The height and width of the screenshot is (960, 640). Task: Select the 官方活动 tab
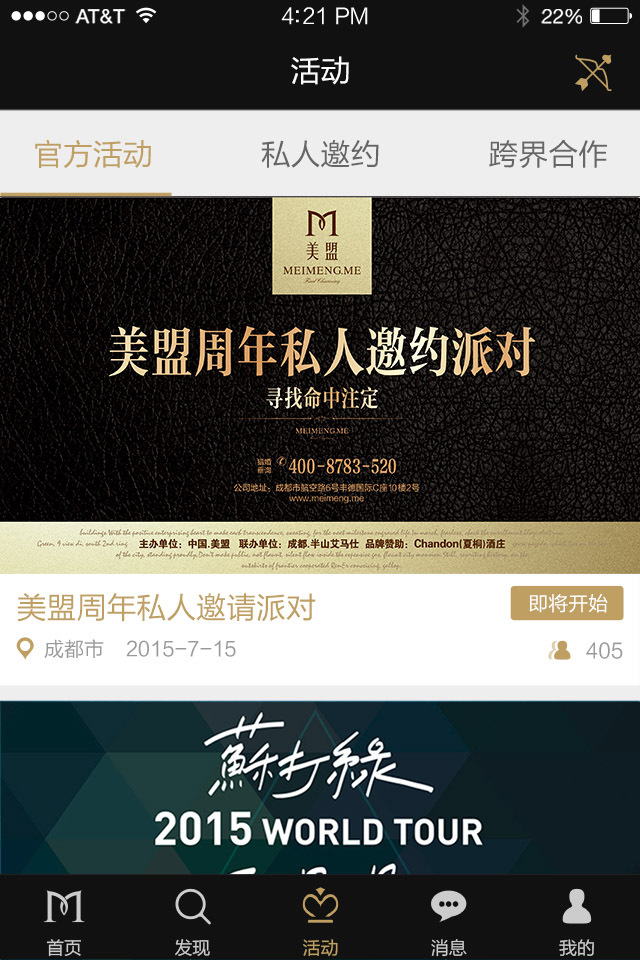[x=93, y=154]
